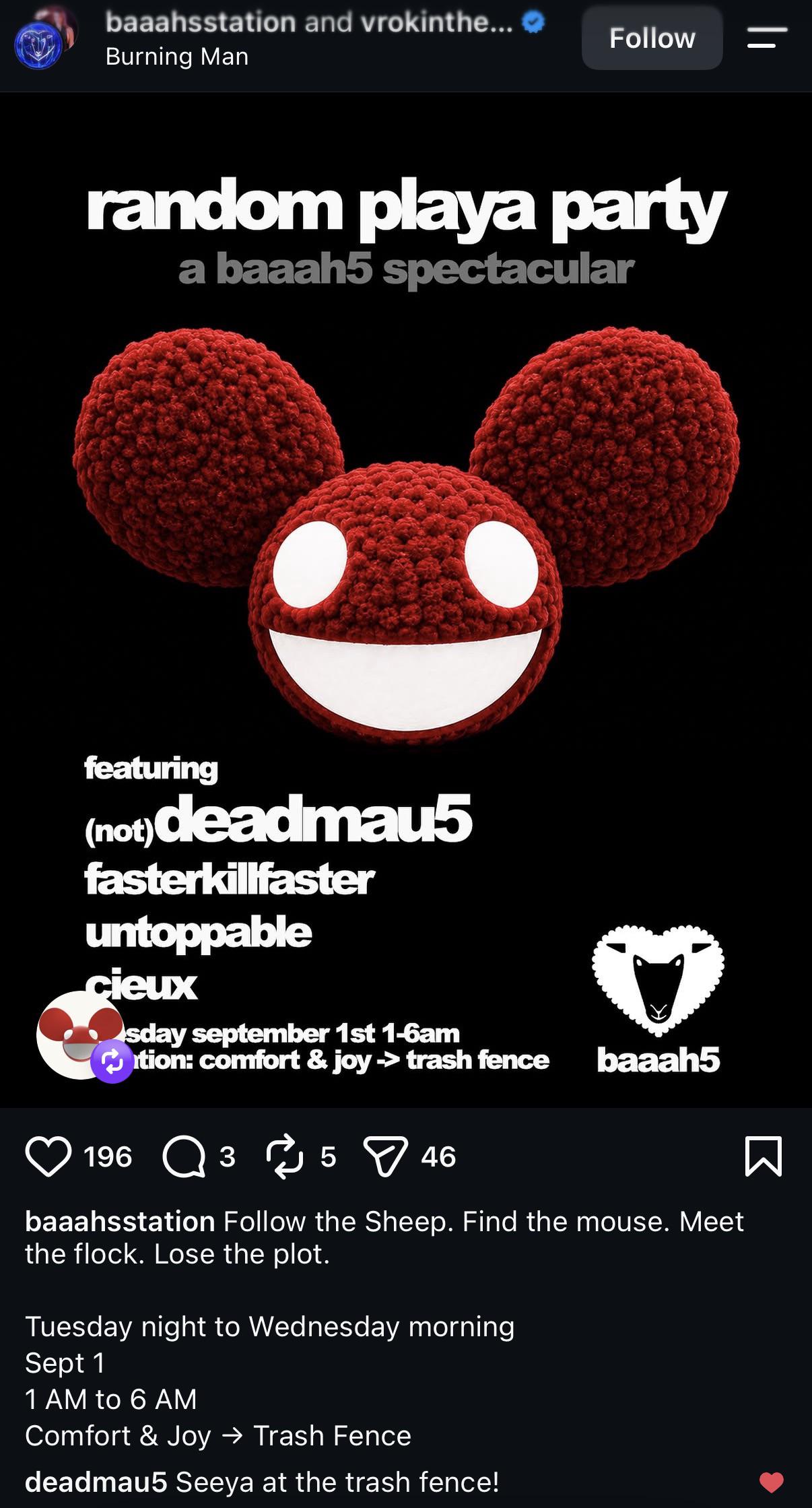
Task: Like deadmau5's trash fence comment
Action: [x=772, y=1482]
